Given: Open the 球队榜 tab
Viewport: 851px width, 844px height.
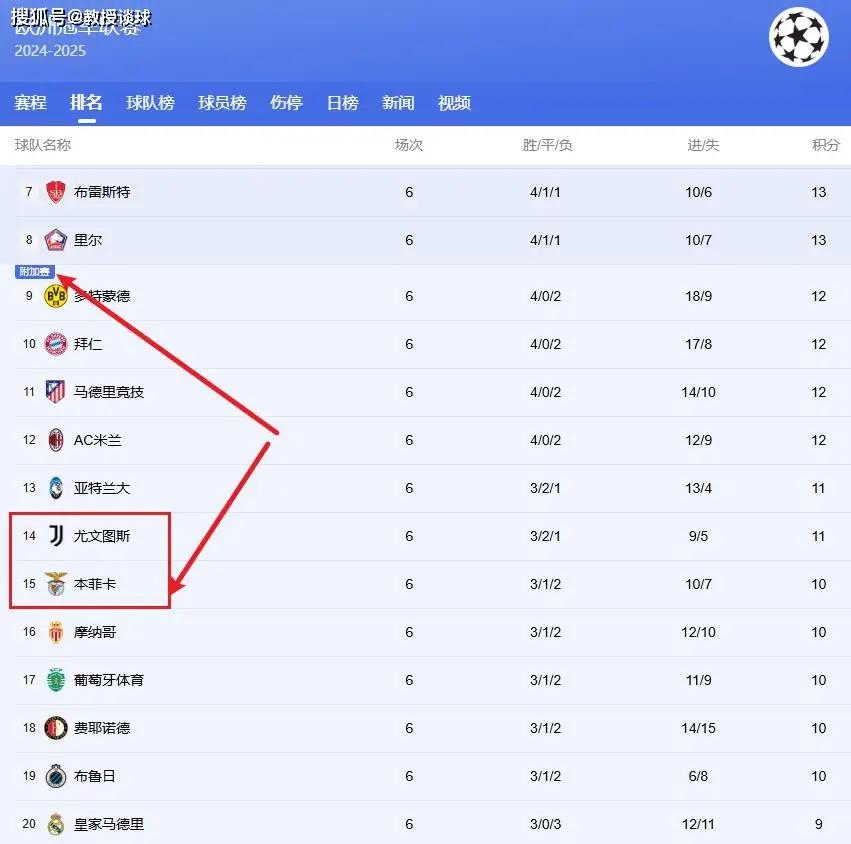Looking at the screenshot, I should 150,103.
